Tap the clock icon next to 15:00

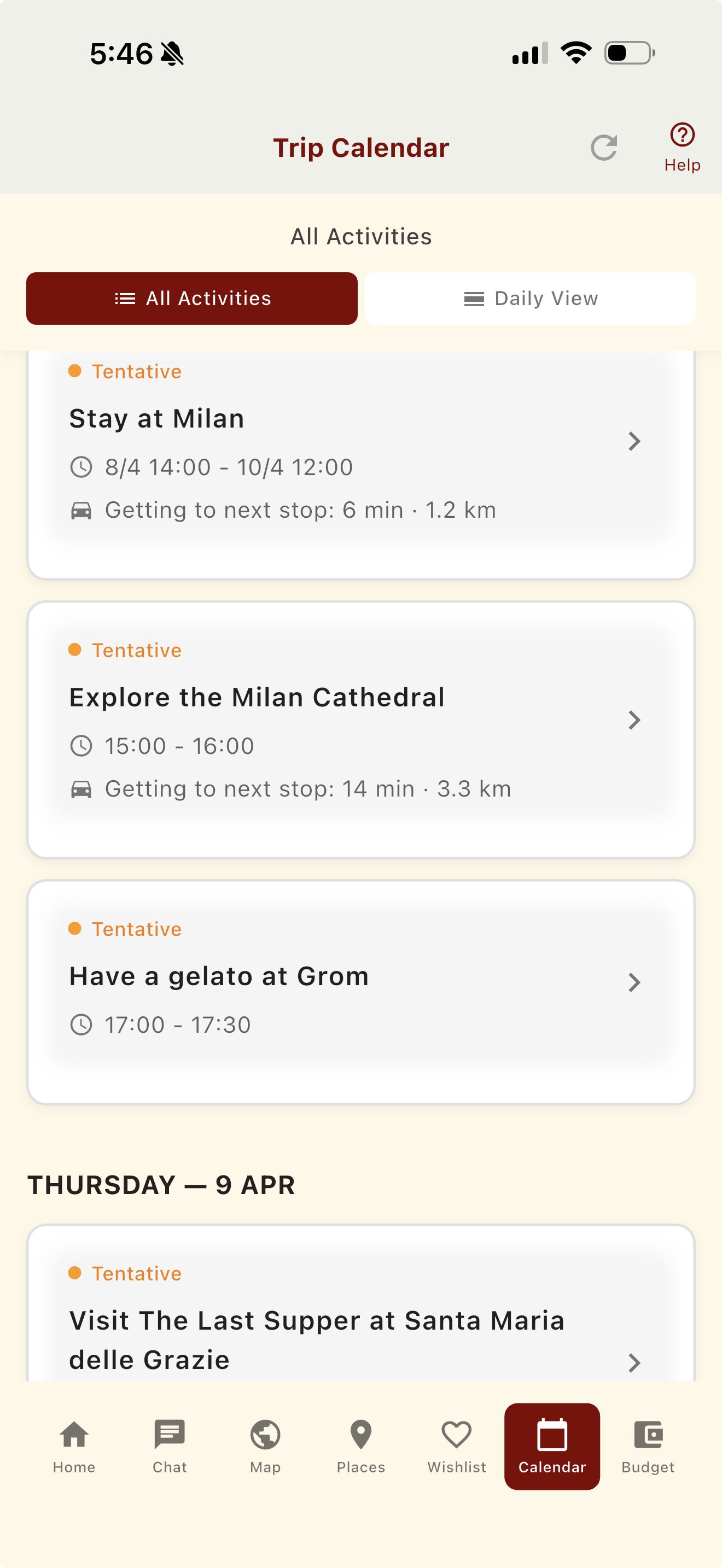coord(81,745)
